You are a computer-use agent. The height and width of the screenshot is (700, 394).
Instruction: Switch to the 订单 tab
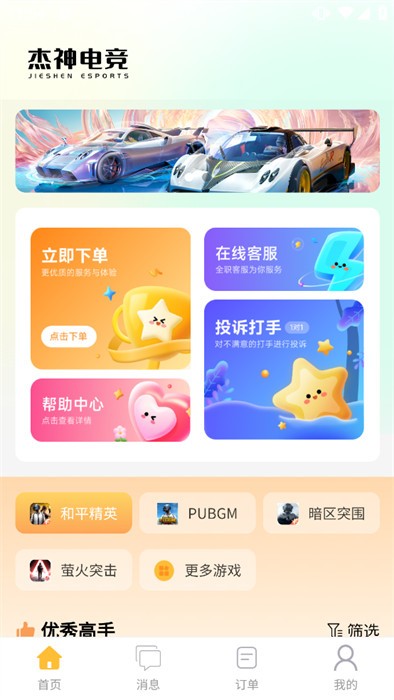246,668
